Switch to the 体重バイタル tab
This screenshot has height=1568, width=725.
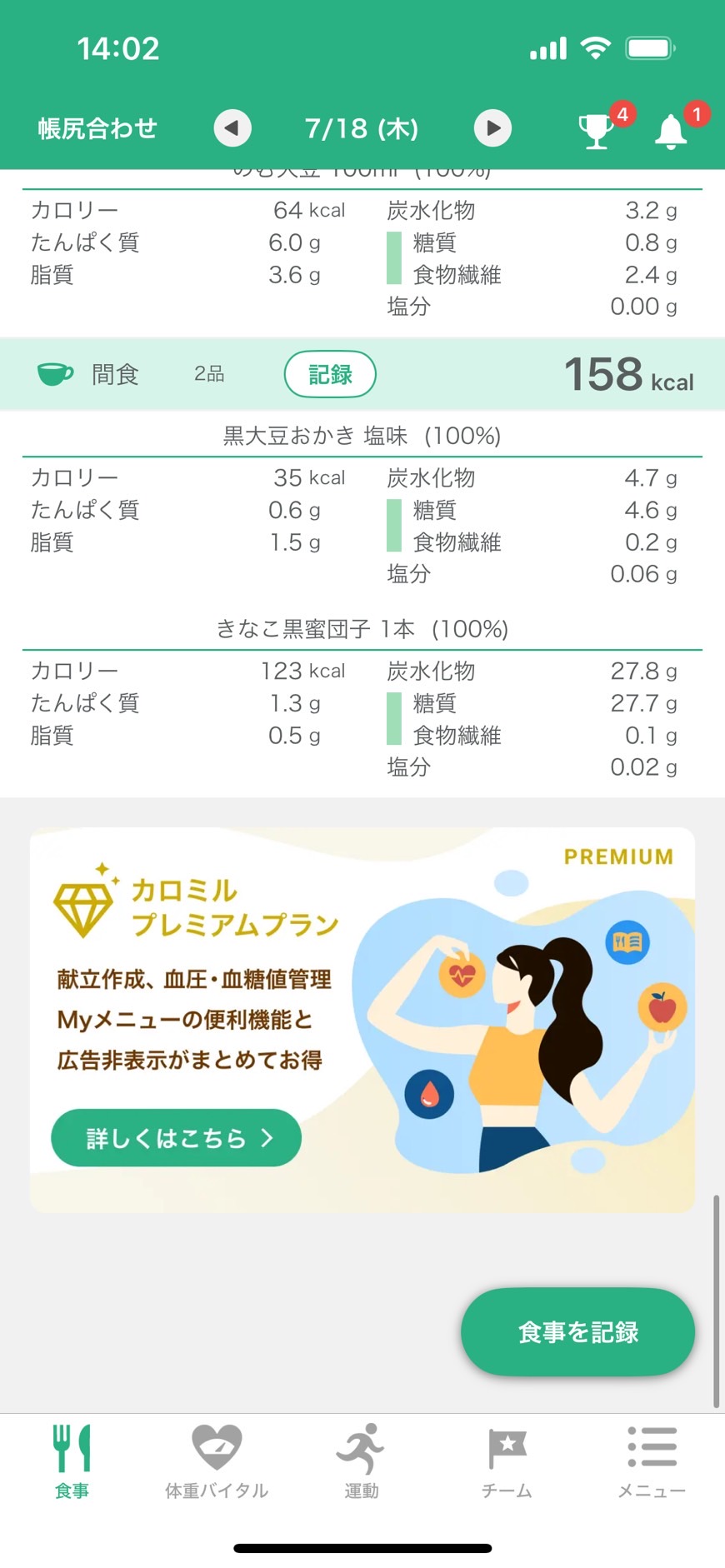(217, 1461)
